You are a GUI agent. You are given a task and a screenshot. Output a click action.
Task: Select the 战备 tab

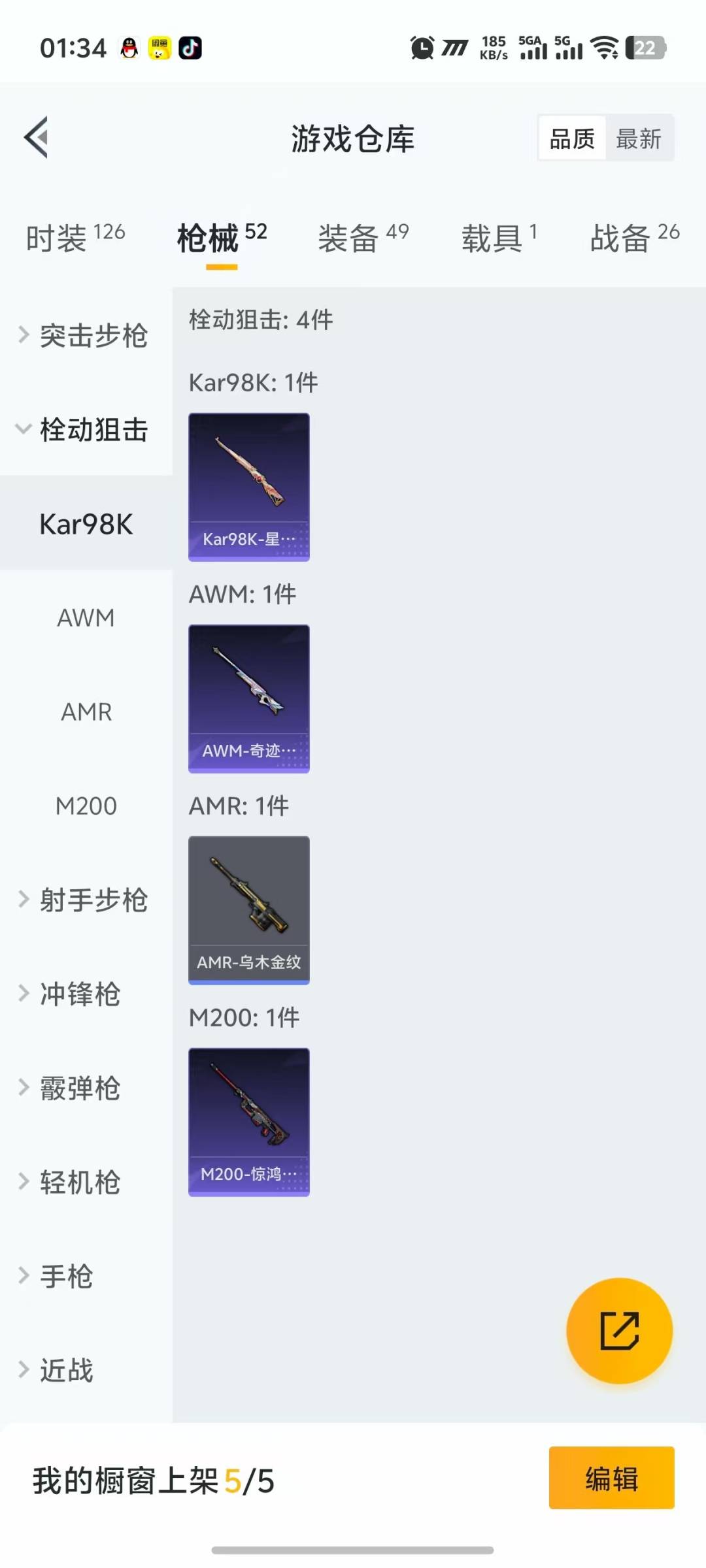coord(634,237)
